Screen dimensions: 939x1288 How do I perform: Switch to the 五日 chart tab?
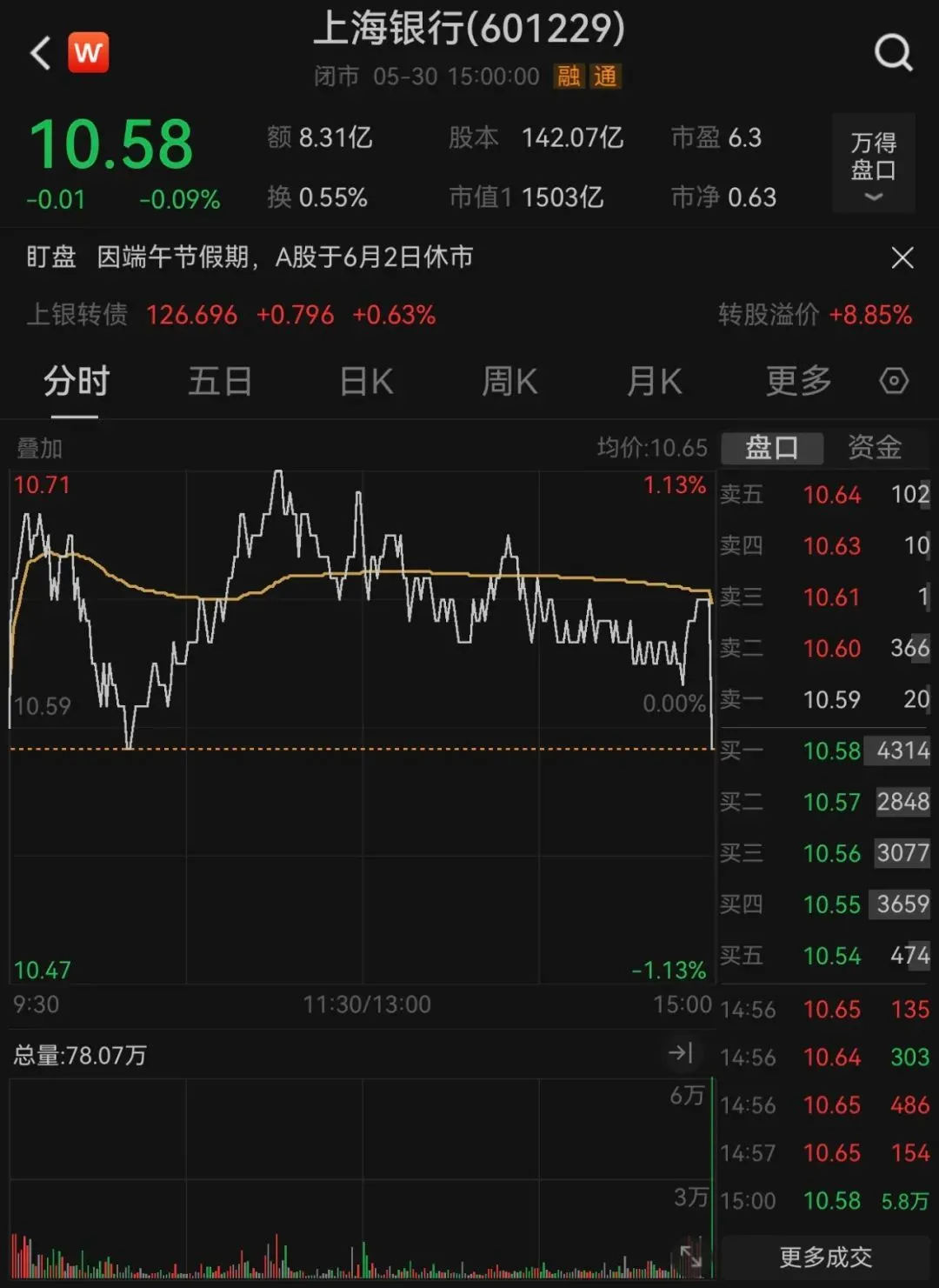[x=220, y=382]
